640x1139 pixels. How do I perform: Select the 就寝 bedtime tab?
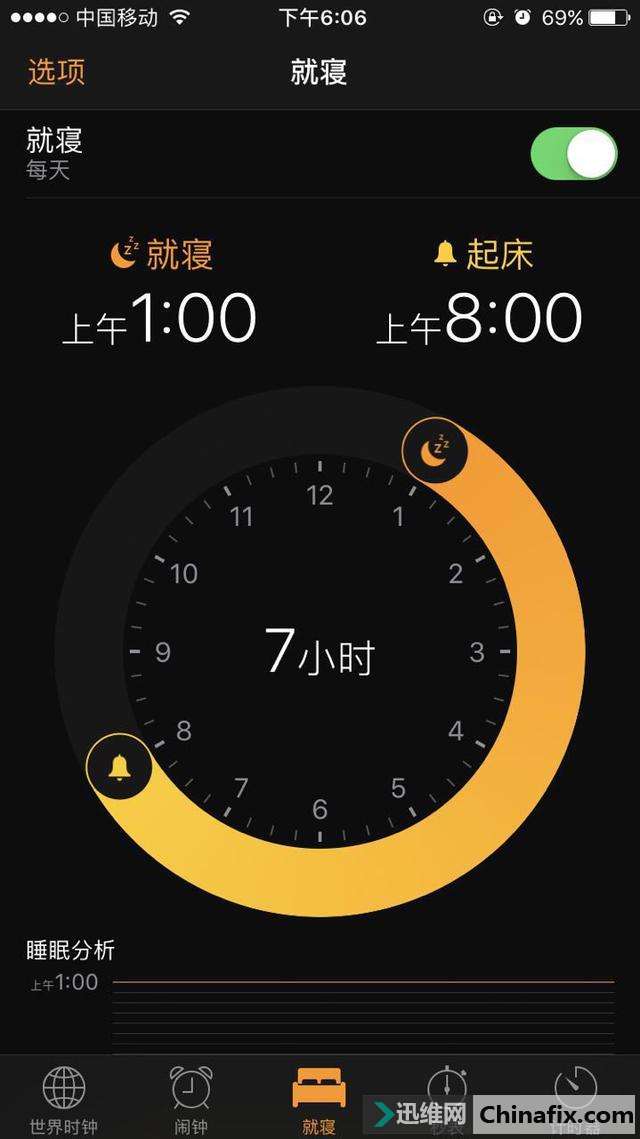pos(320,1099)
